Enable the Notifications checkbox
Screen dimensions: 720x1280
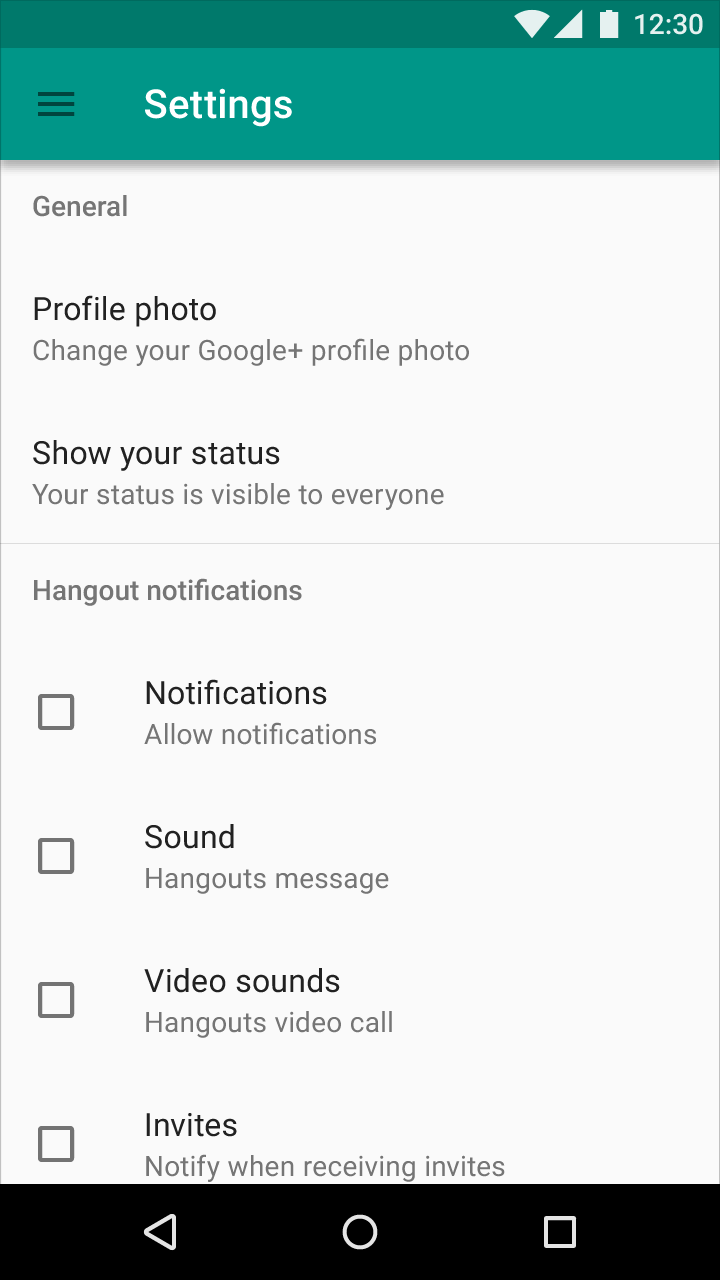tap(56, 712)
